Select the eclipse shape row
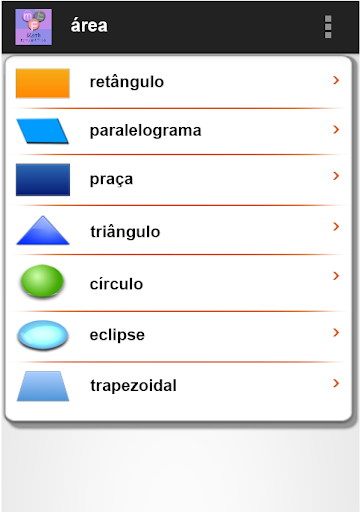The image size is (361, 512). (178, 336)
